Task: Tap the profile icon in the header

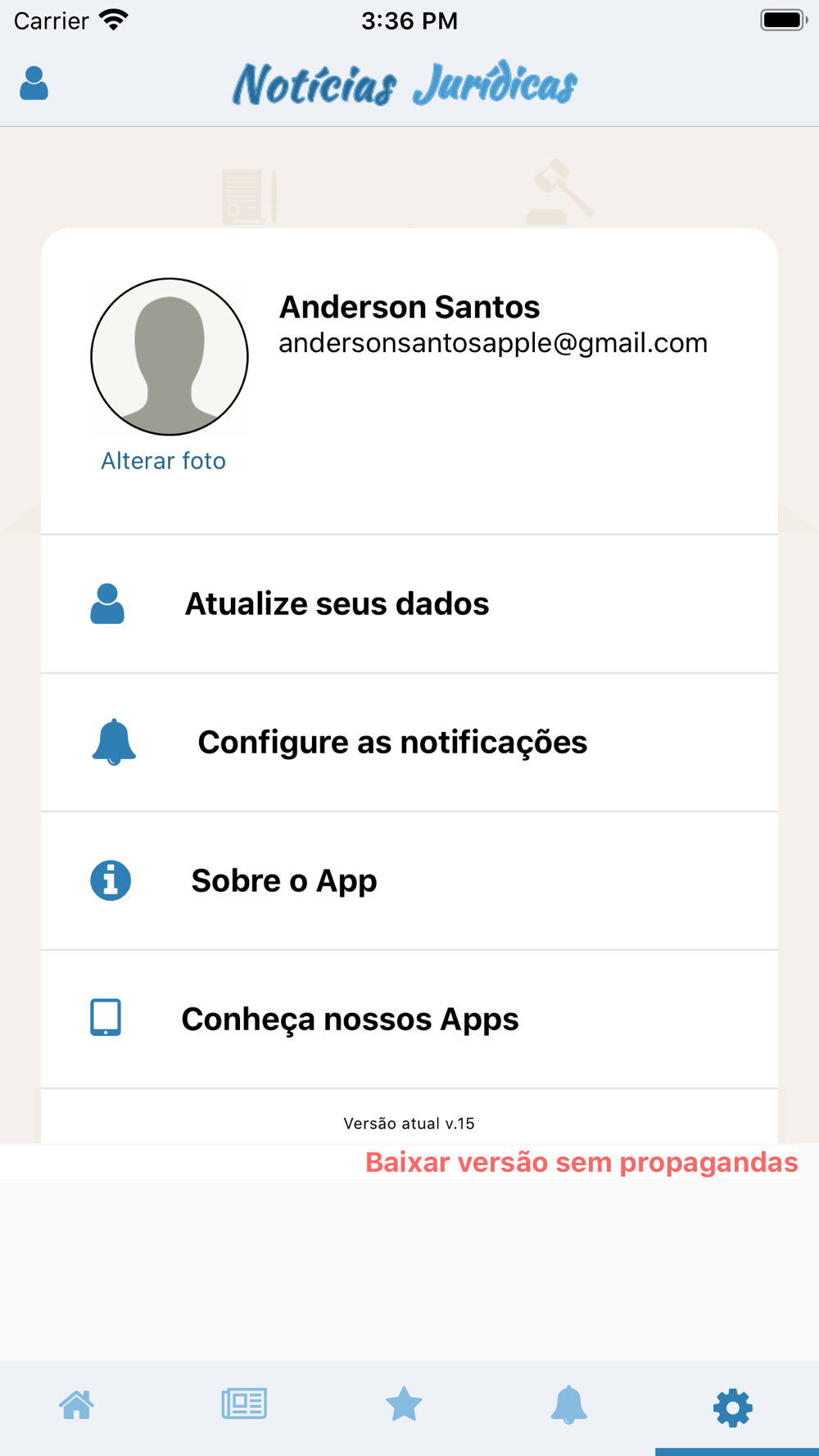Action: coord(34,84)
